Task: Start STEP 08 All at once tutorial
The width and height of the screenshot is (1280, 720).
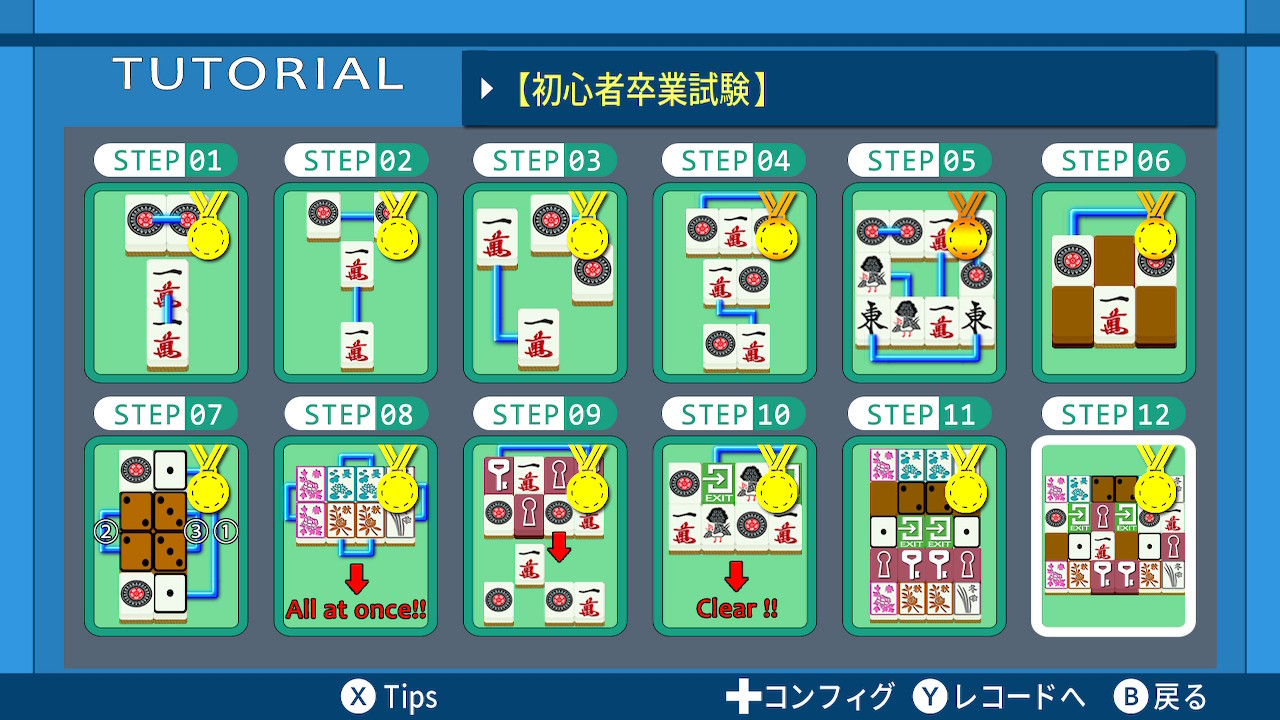Action: (x=356, y=536)
